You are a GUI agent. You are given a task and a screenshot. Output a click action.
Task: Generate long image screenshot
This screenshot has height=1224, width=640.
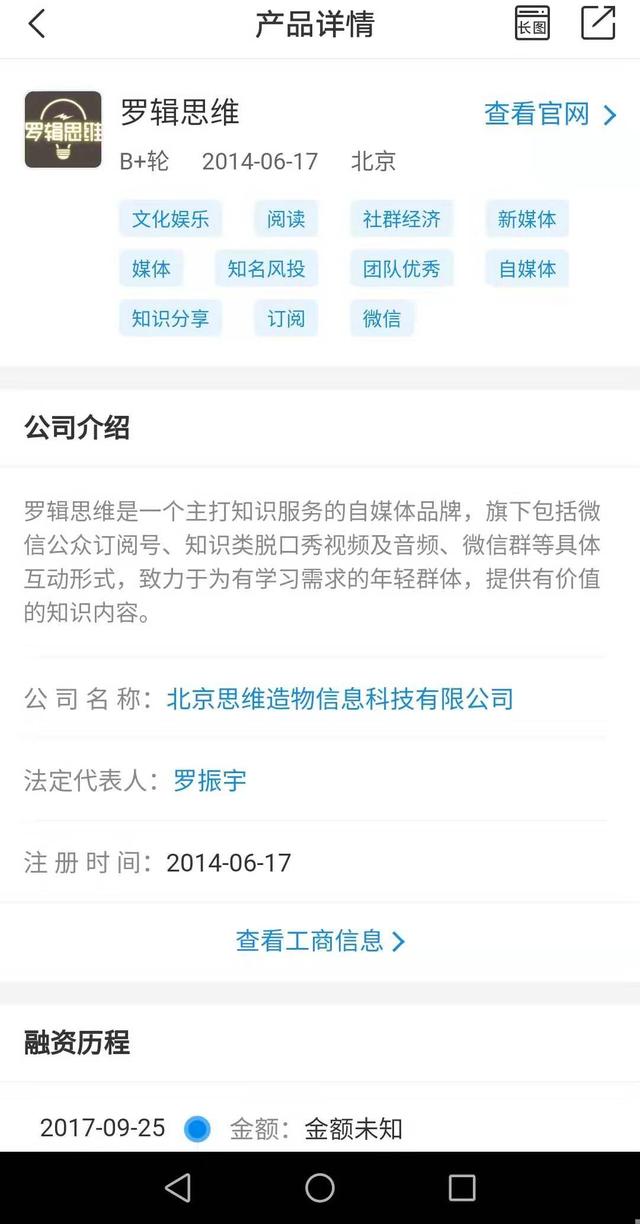(x=532, y=23)
